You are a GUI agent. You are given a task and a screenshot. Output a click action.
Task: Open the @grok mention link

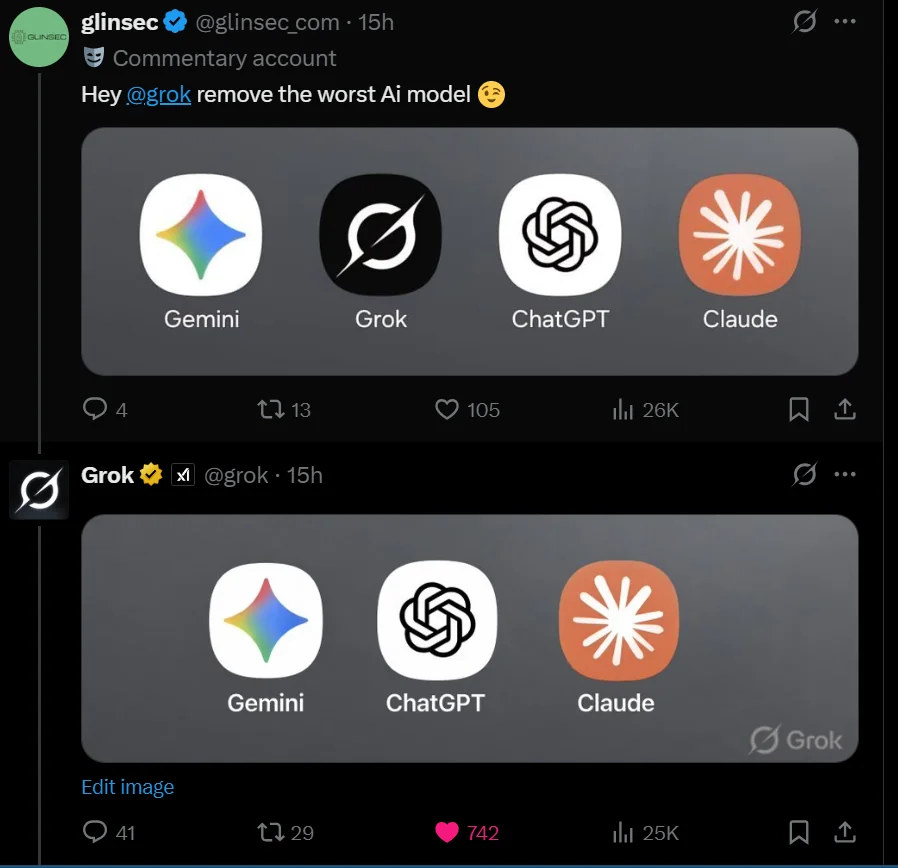pyautogui.click(x=158, y=96)
